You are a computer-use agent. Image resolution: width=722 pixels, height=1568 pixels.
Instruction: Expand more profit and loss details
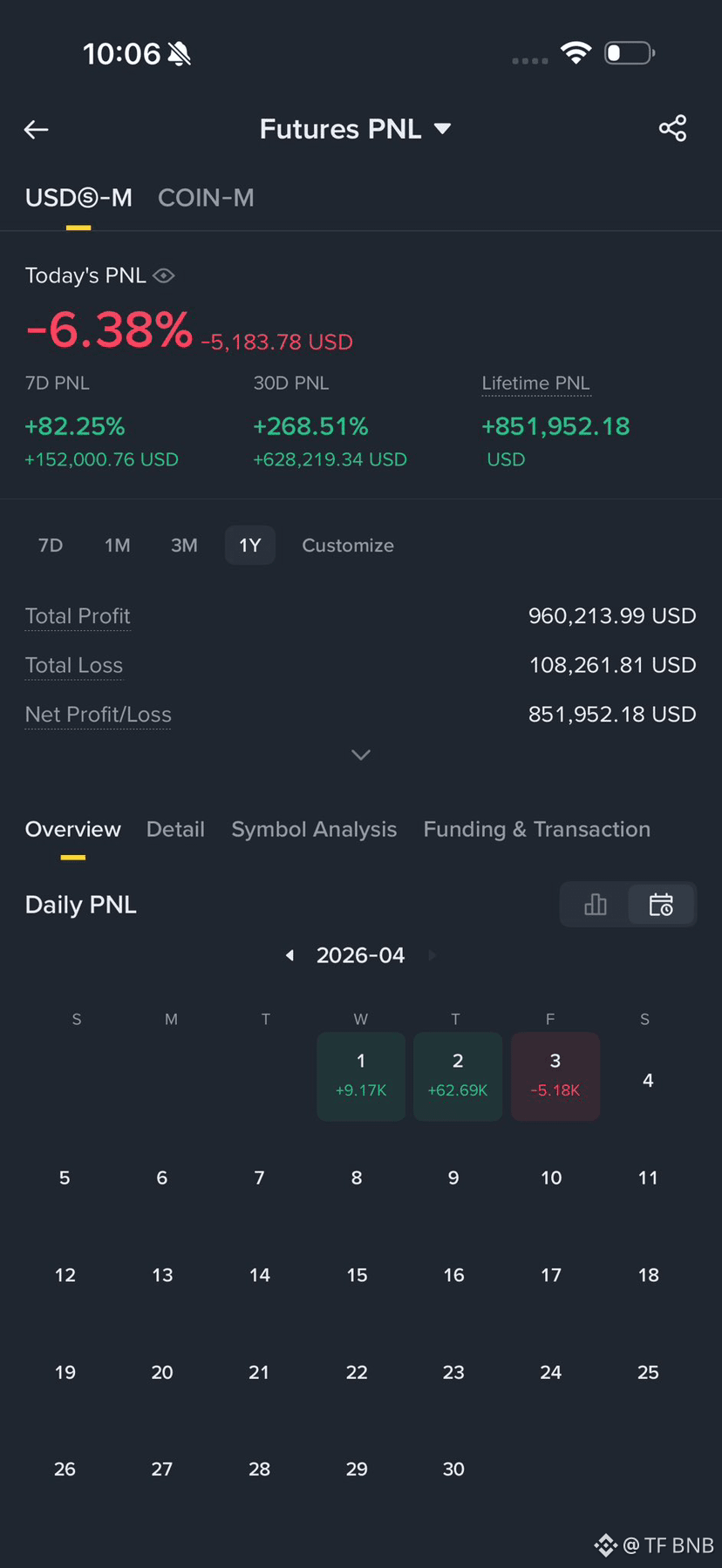(x=360, y=755)
